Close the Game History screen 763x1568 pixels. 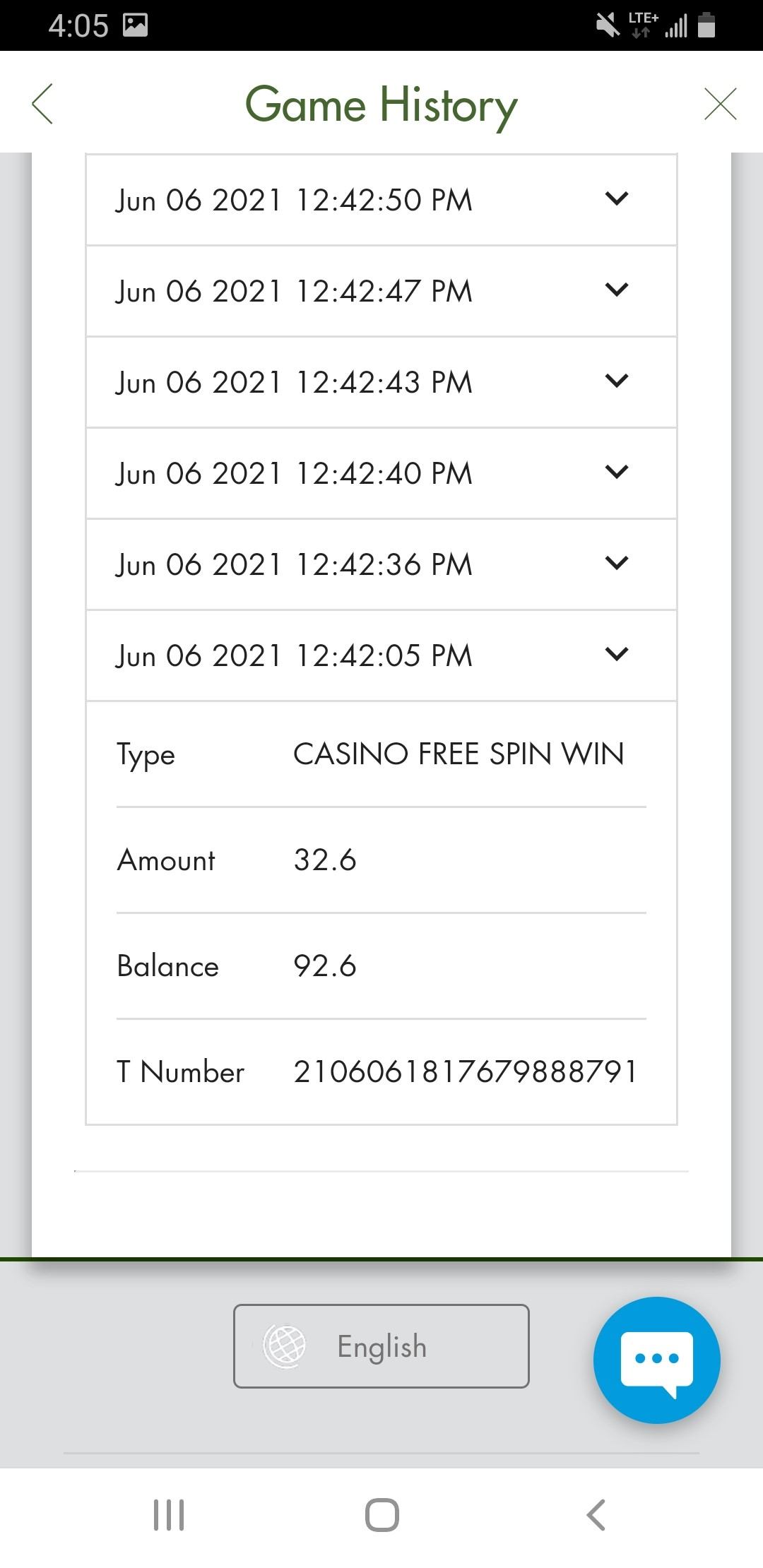coord(720,105)
